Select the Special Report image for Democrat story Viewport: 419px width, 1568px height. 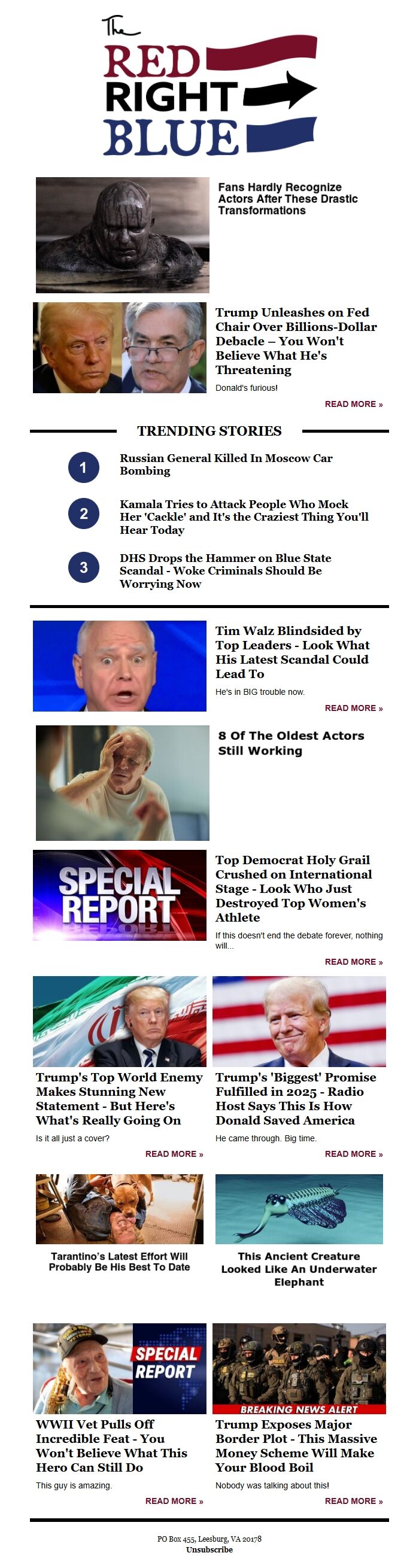(119, 895)
